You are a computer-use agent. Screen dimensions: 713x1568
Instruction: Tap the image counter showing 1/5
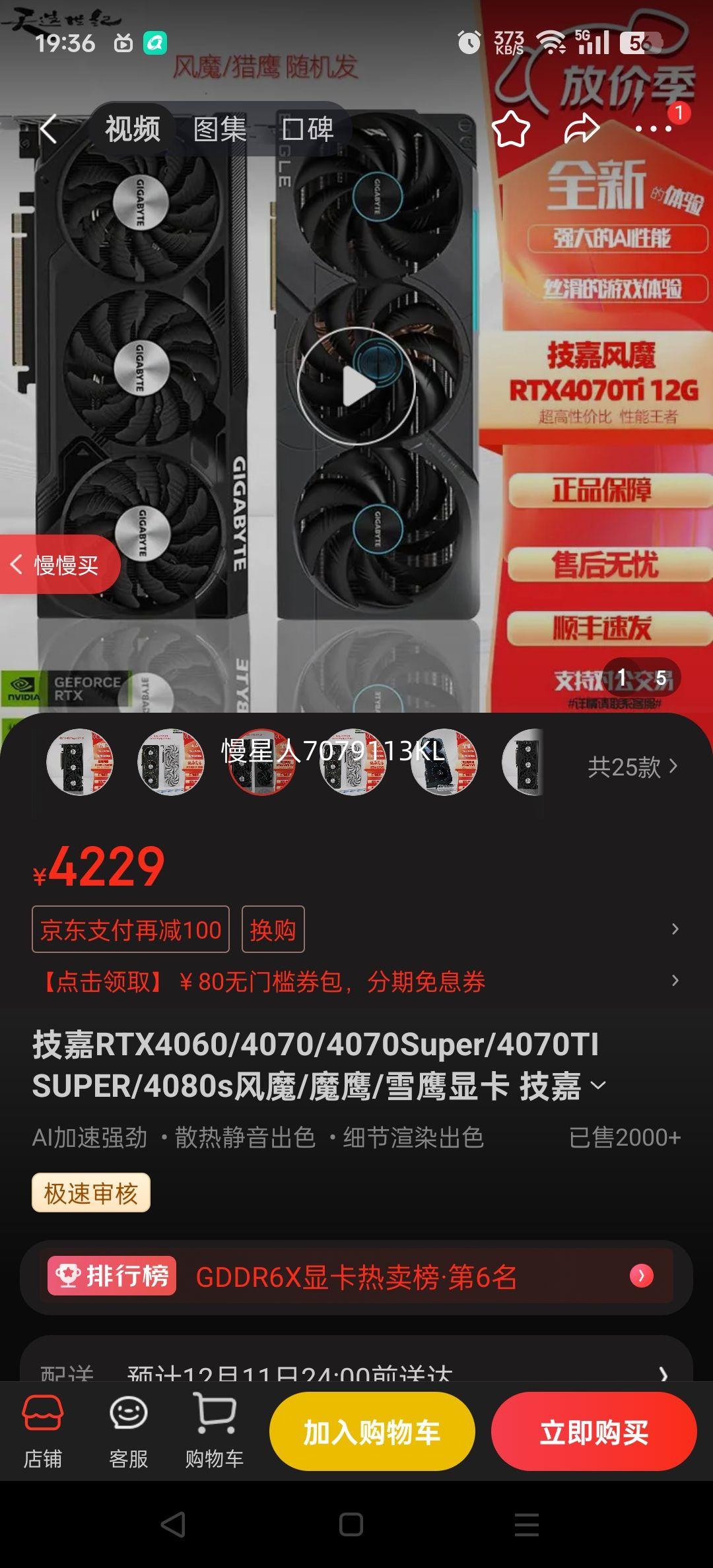tap(642, 676)
